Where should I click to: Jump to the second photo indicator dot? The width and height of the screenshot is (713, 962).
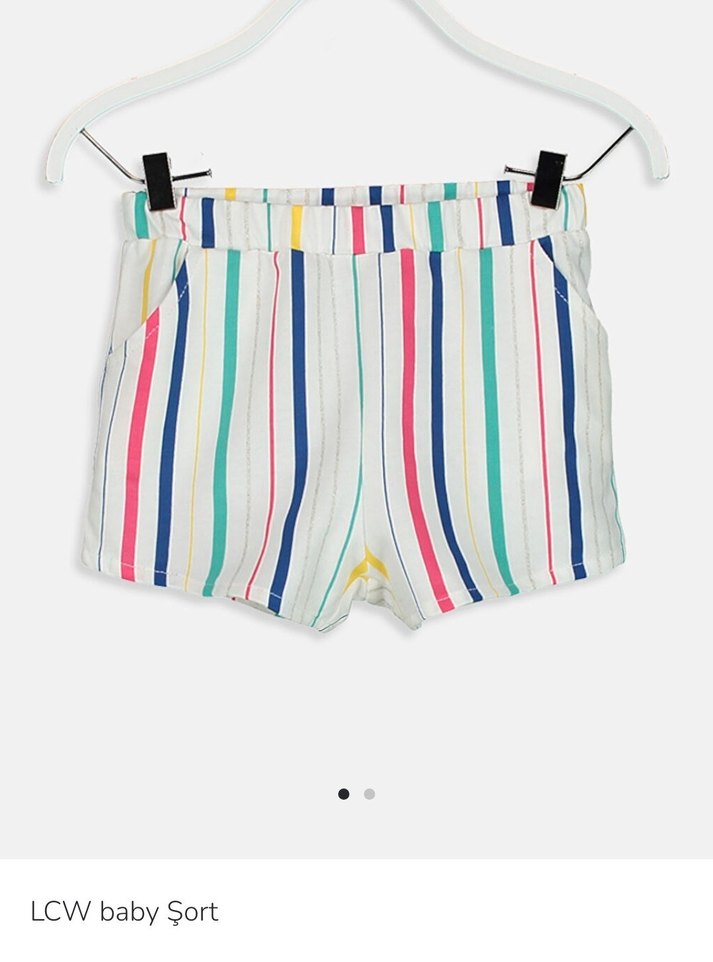click(x=370, y=794)
